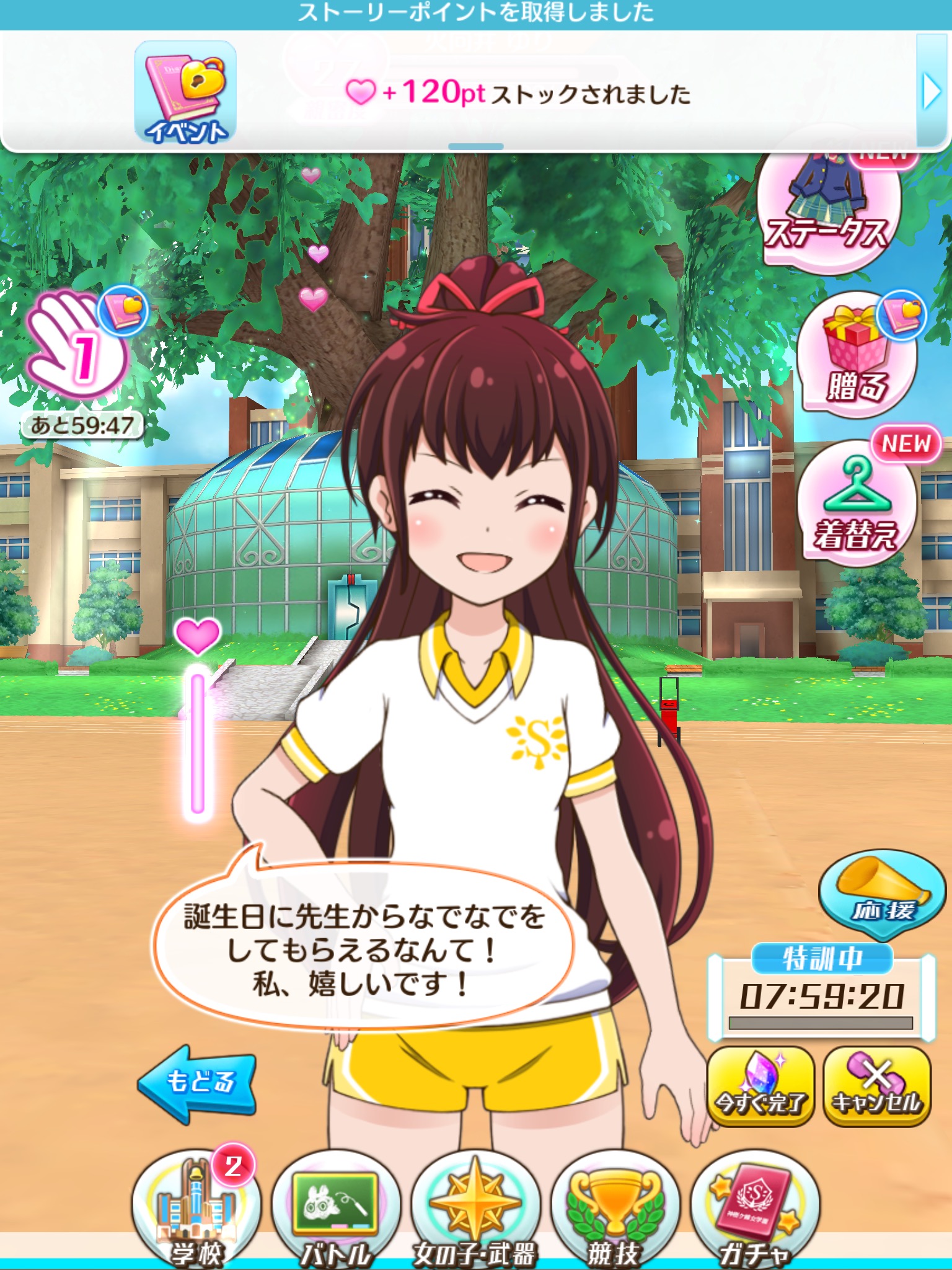Switch to the バトル battle tab
This screenshot has height=1270, width=952.
click(336, 1209)
